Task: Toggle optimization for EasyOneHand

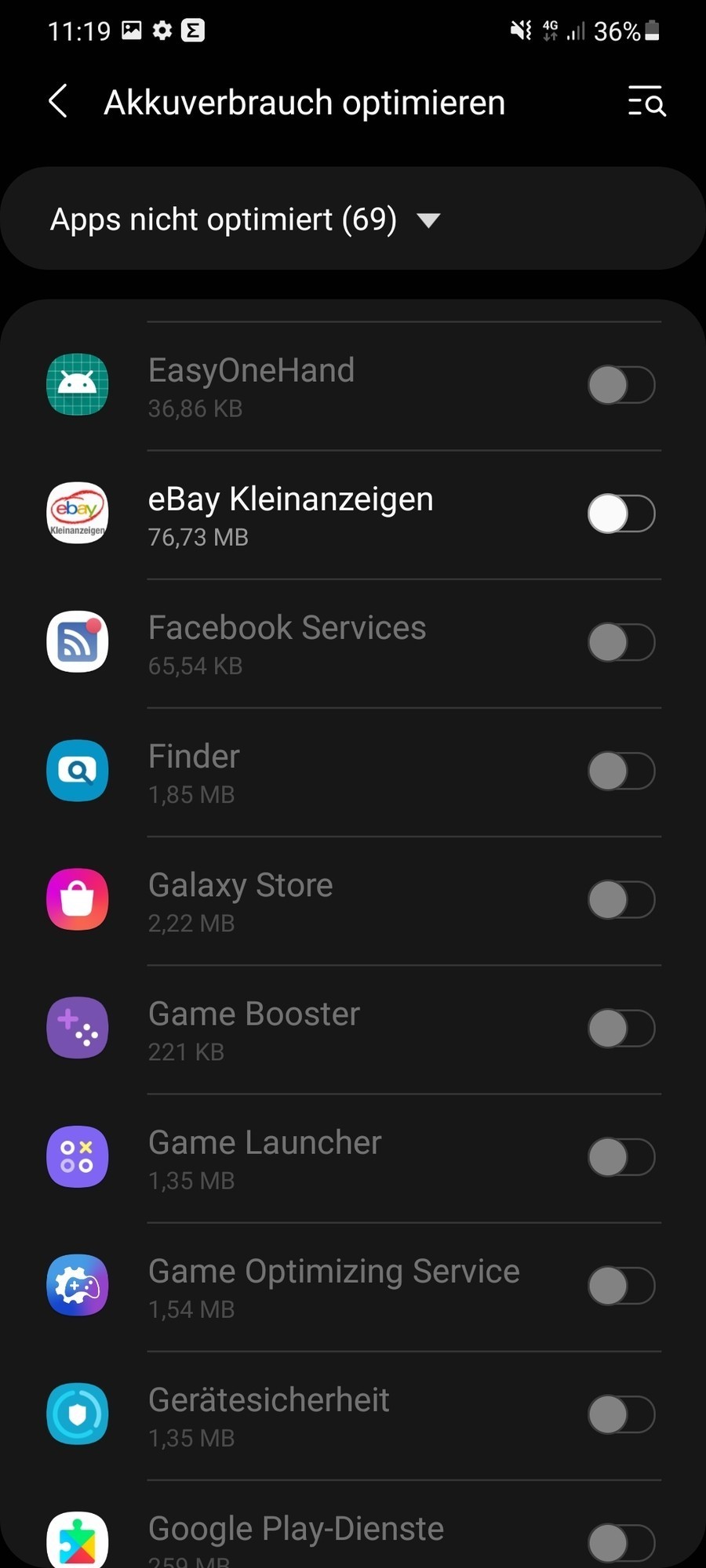Action: tap(621, 385)
